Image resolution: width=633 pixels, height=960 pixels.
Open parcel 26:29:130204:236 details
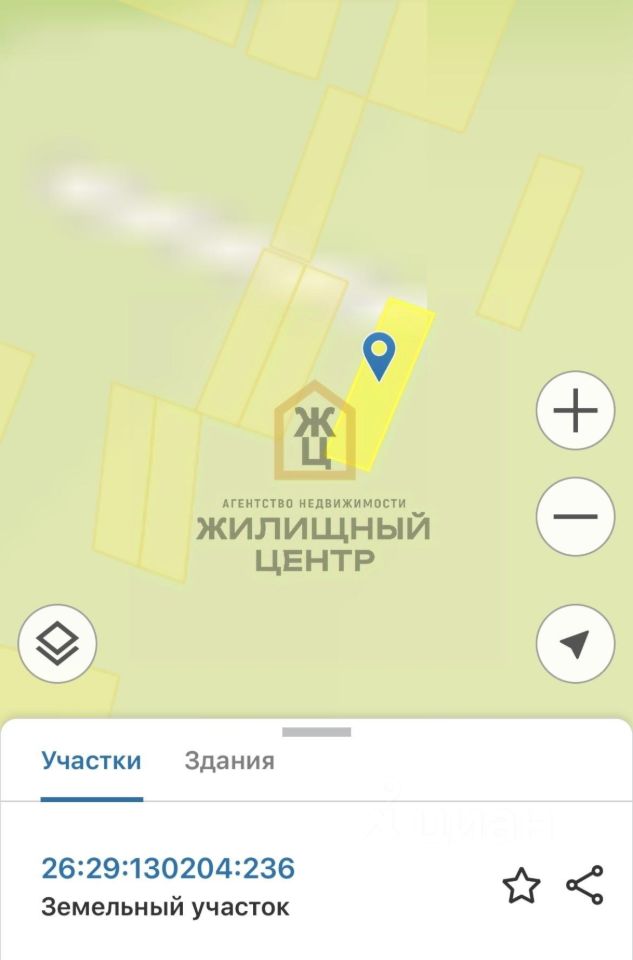168,868
